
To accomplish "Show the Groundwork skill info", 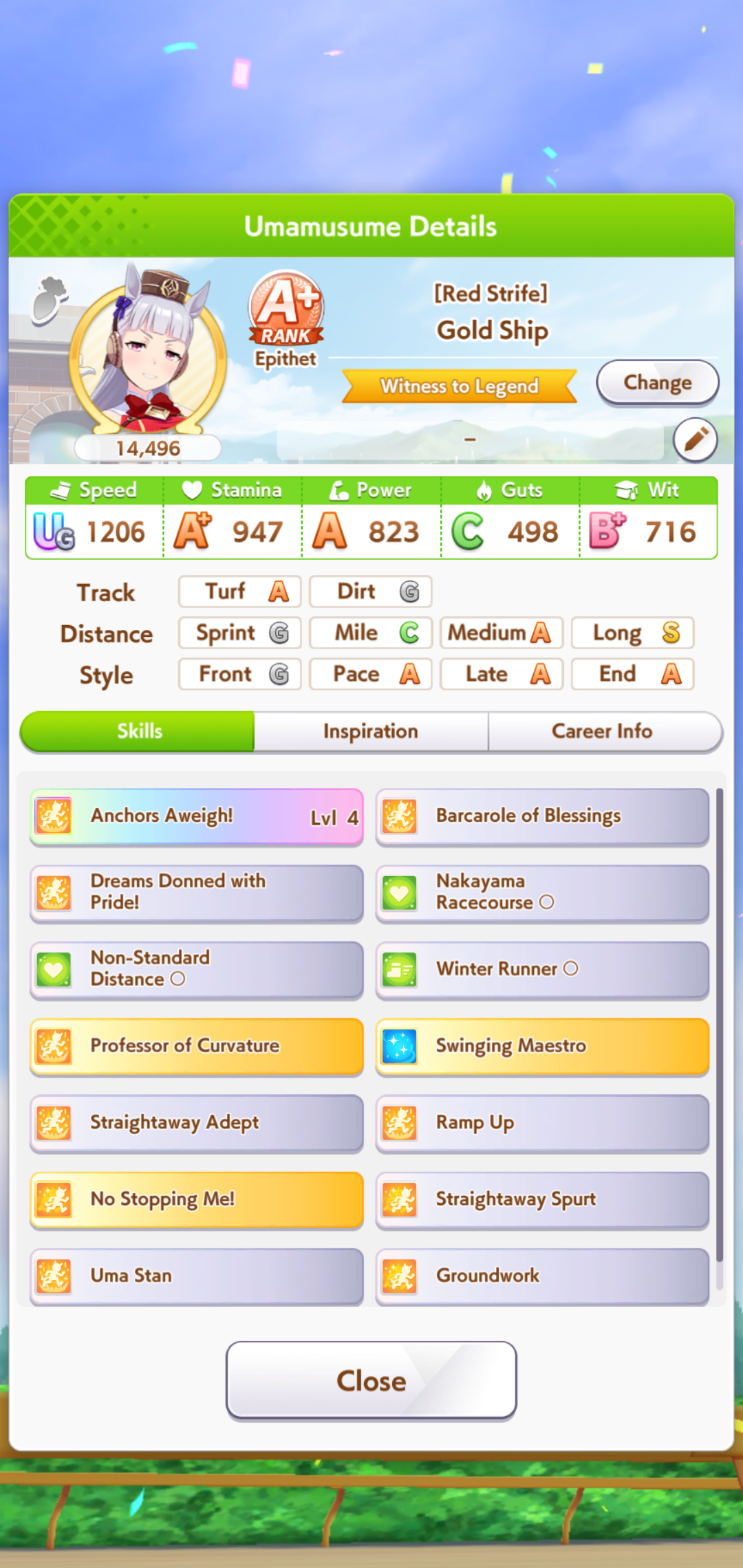I will 542,1276.
